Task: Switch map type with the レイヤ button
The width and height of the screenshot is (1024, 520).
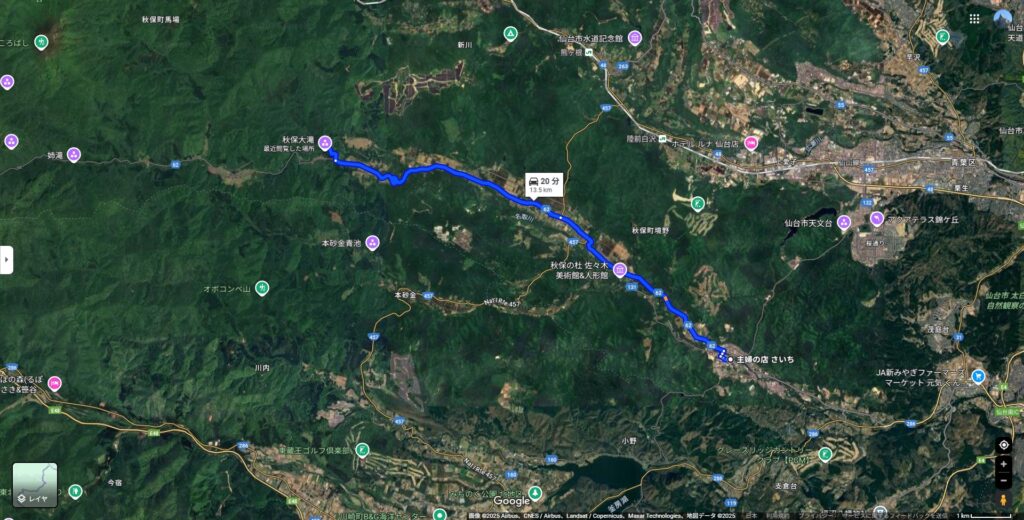Action: (x=35, y=484)
